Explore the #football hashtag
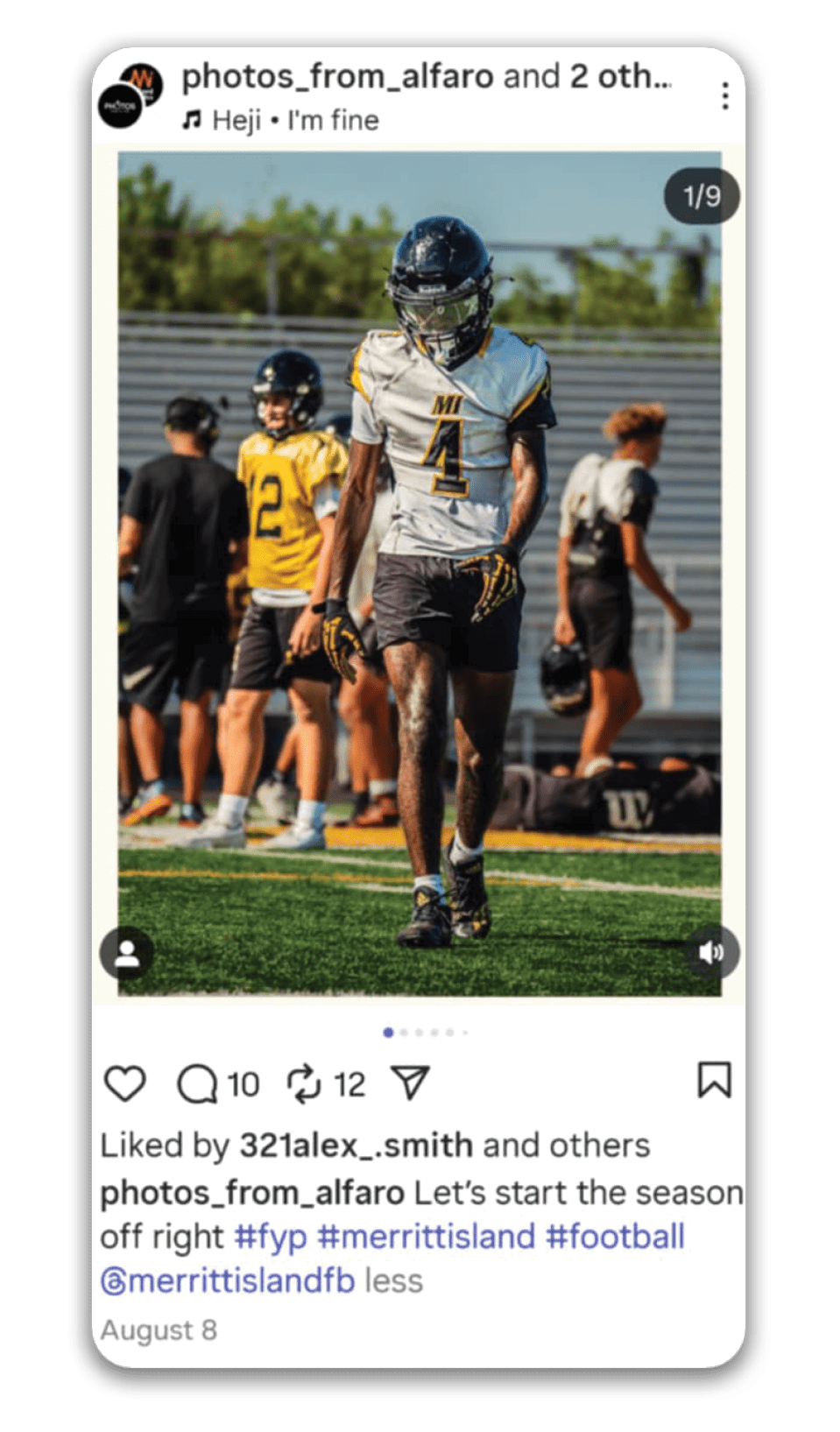Viewport: 840px width, 1432px height. (615, 1237)
